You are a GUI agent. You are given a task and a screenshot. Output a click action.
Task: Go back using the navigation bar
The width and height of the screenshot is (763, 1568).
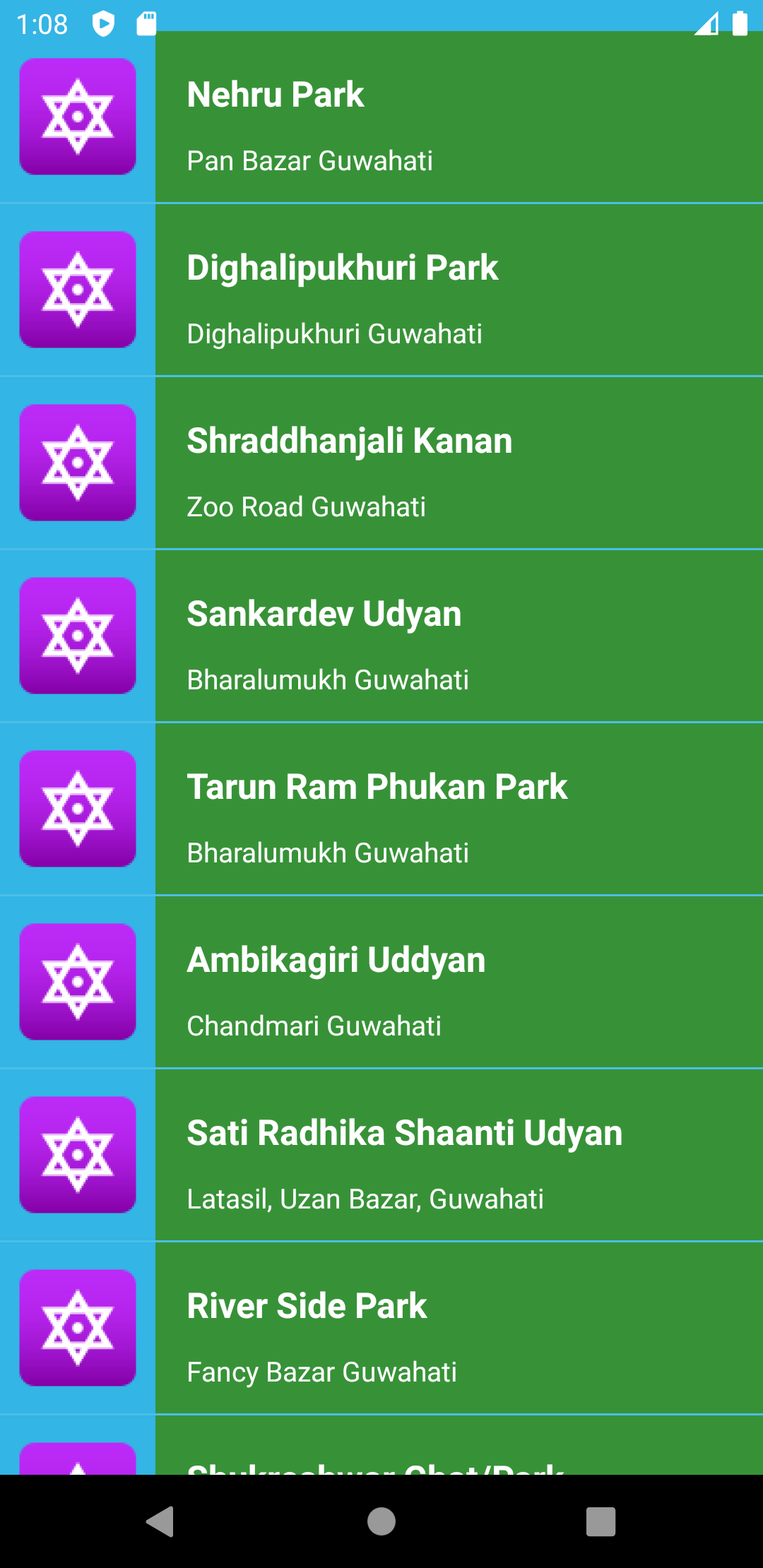coord(161,1521)
